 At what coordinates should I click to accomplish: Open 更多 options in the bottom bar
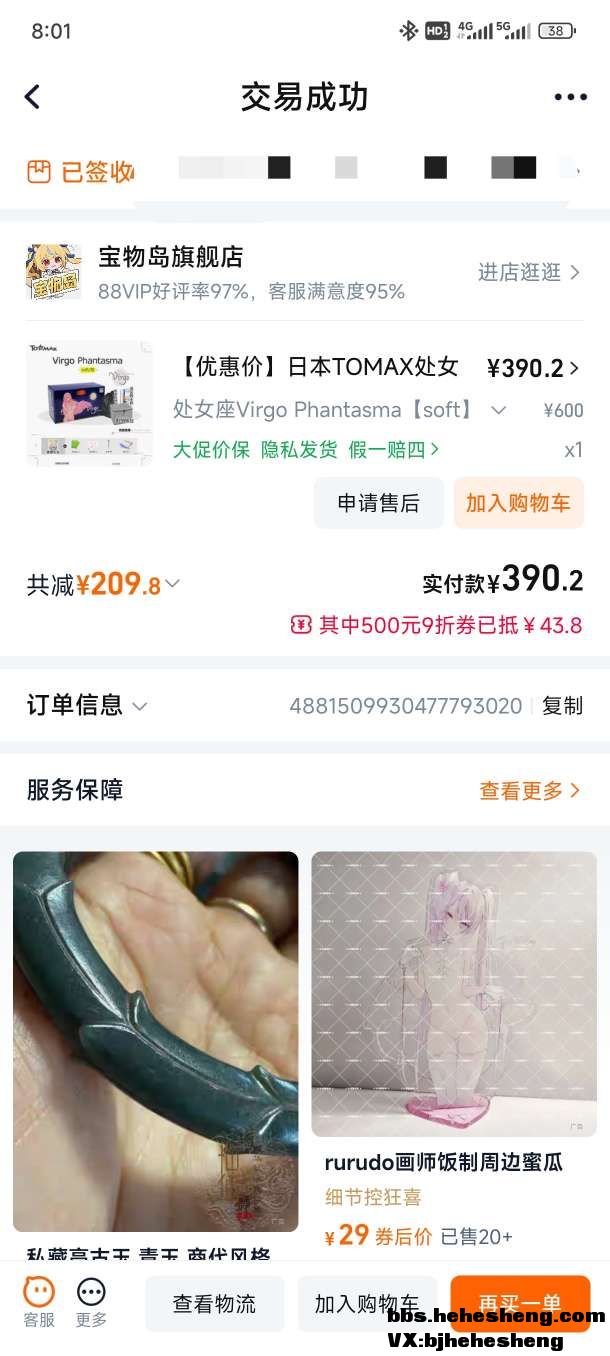click(x=91, y=1302)
